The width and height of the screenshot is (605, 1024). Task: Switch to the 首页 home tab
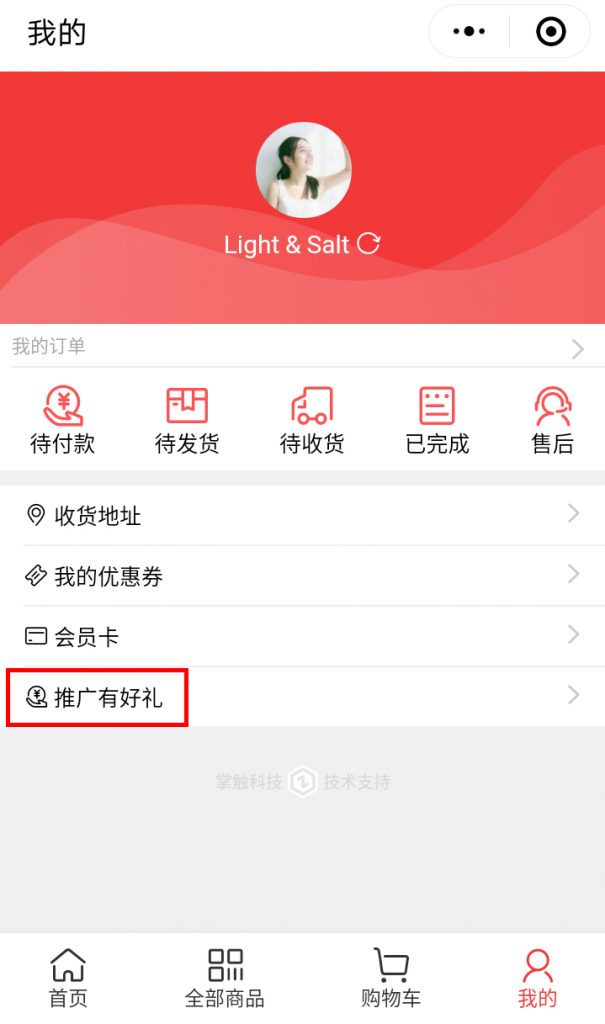(68, 978)
